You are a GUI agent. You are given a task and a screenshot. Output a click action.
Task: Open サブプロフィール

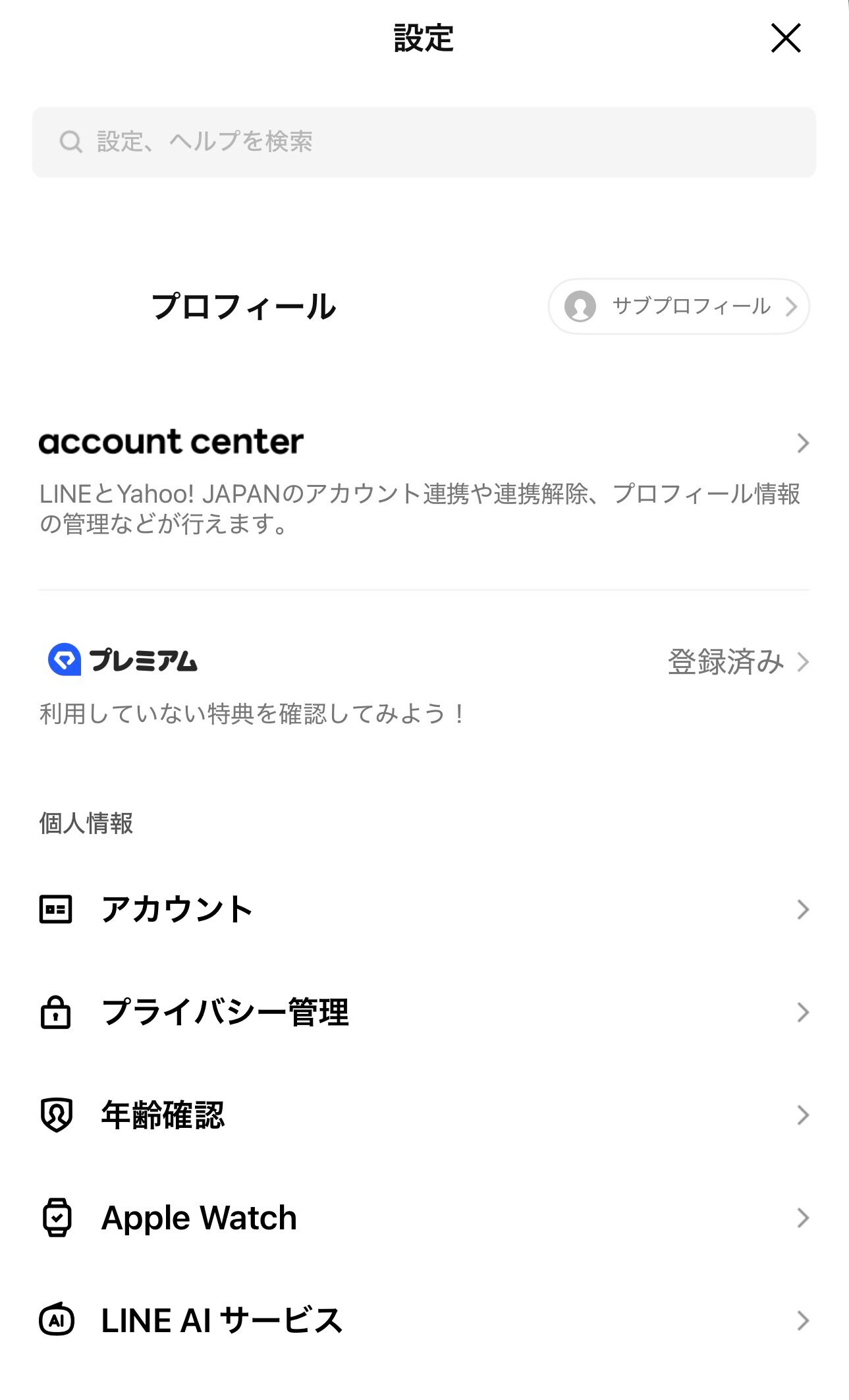click(678, 306)
